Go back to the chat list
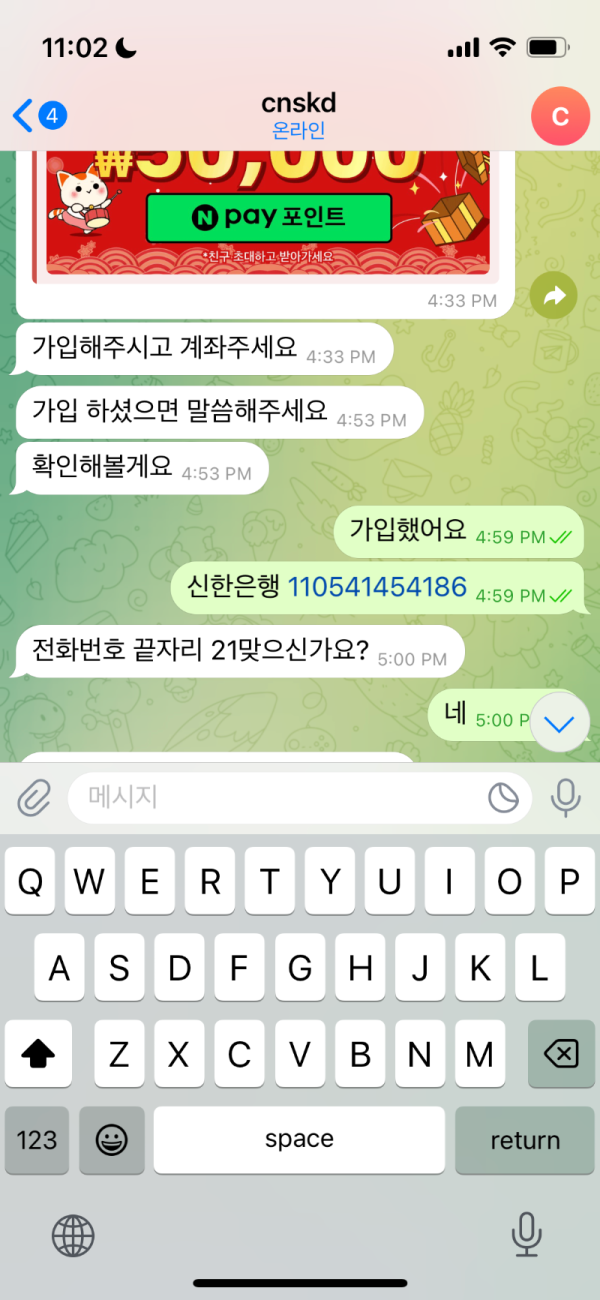Image resolution: width=600 pixels, height=1300 pixels. [x=38, y=116]
